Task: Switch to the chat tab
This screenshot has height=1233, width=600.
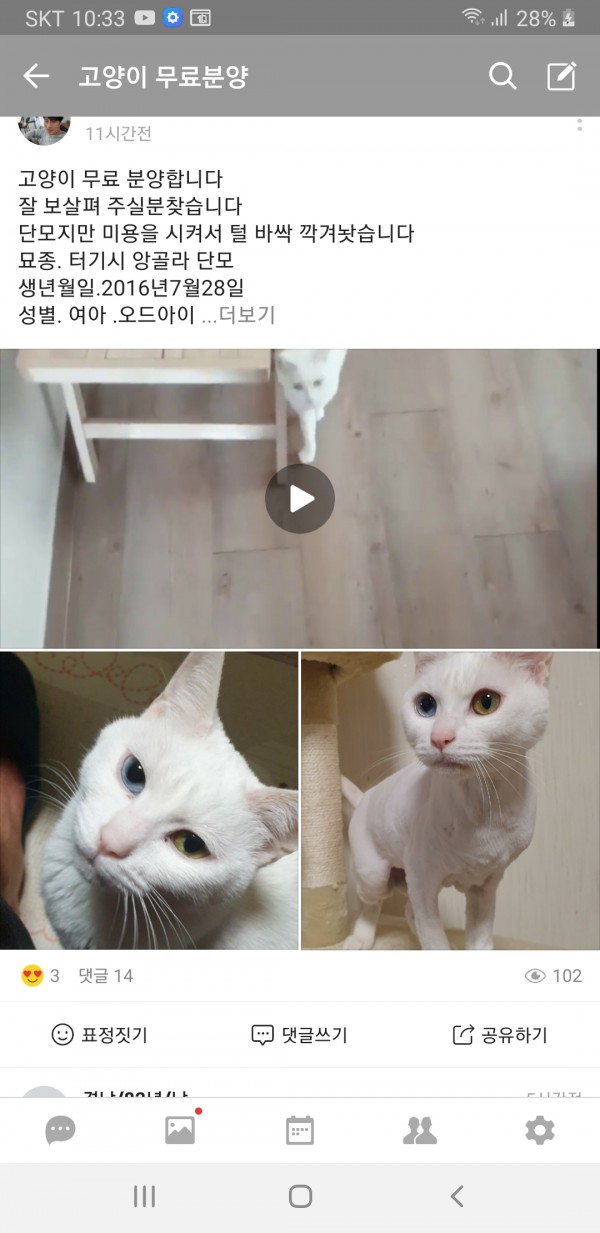Action: tap(60, 1130)
